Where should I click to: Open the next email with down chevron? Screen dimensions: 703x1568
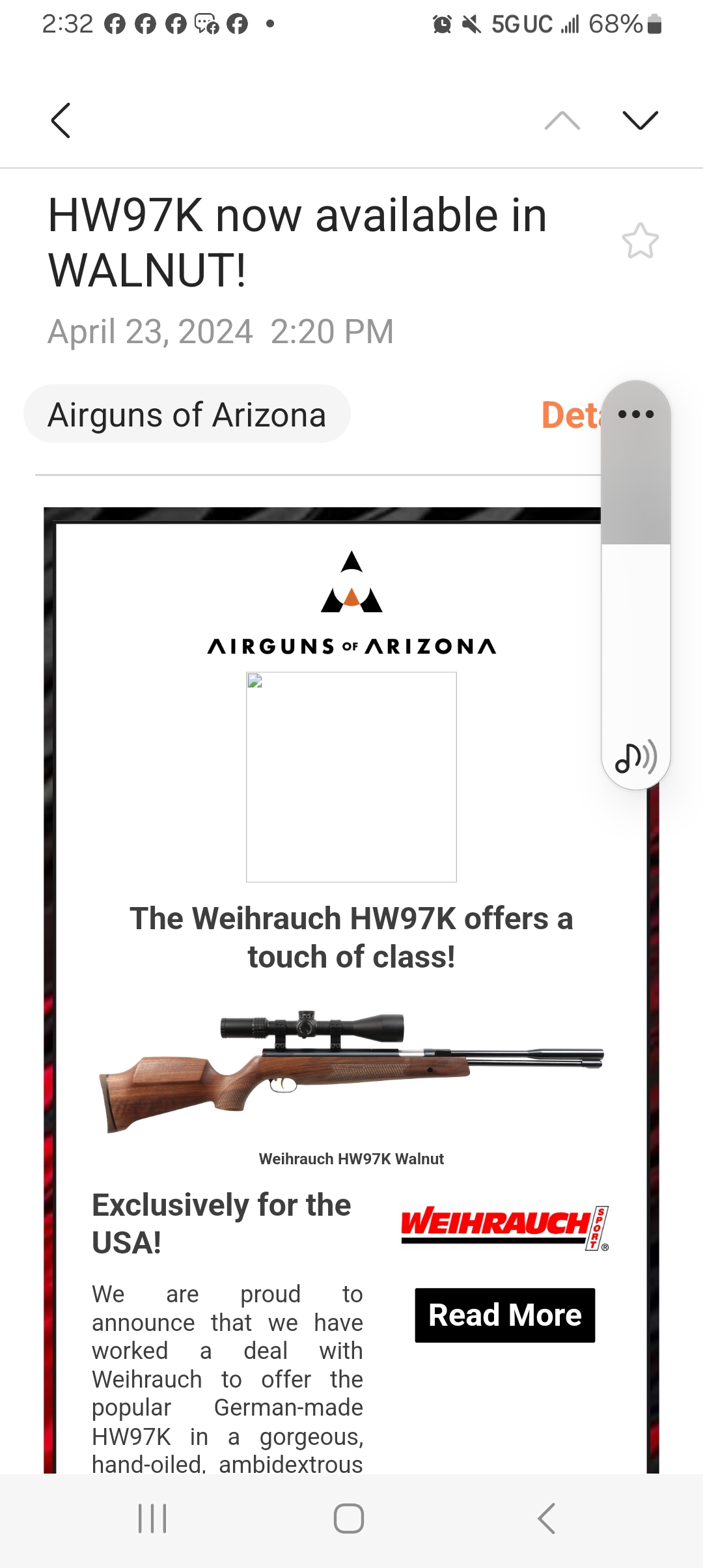pyautogui.click(x=640, y=120)
